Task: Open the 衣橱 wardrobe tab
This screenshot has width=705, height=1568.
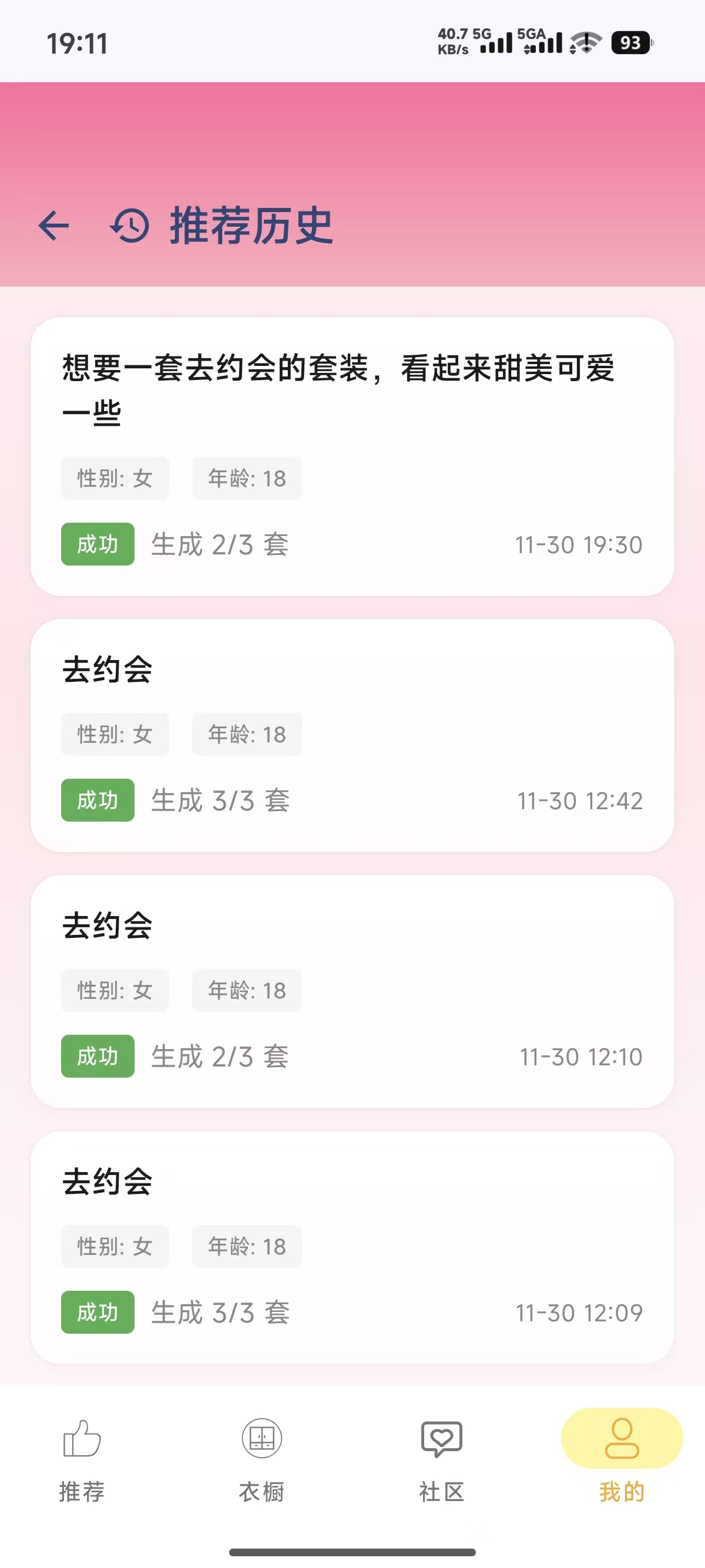Action: (262, 1460)
